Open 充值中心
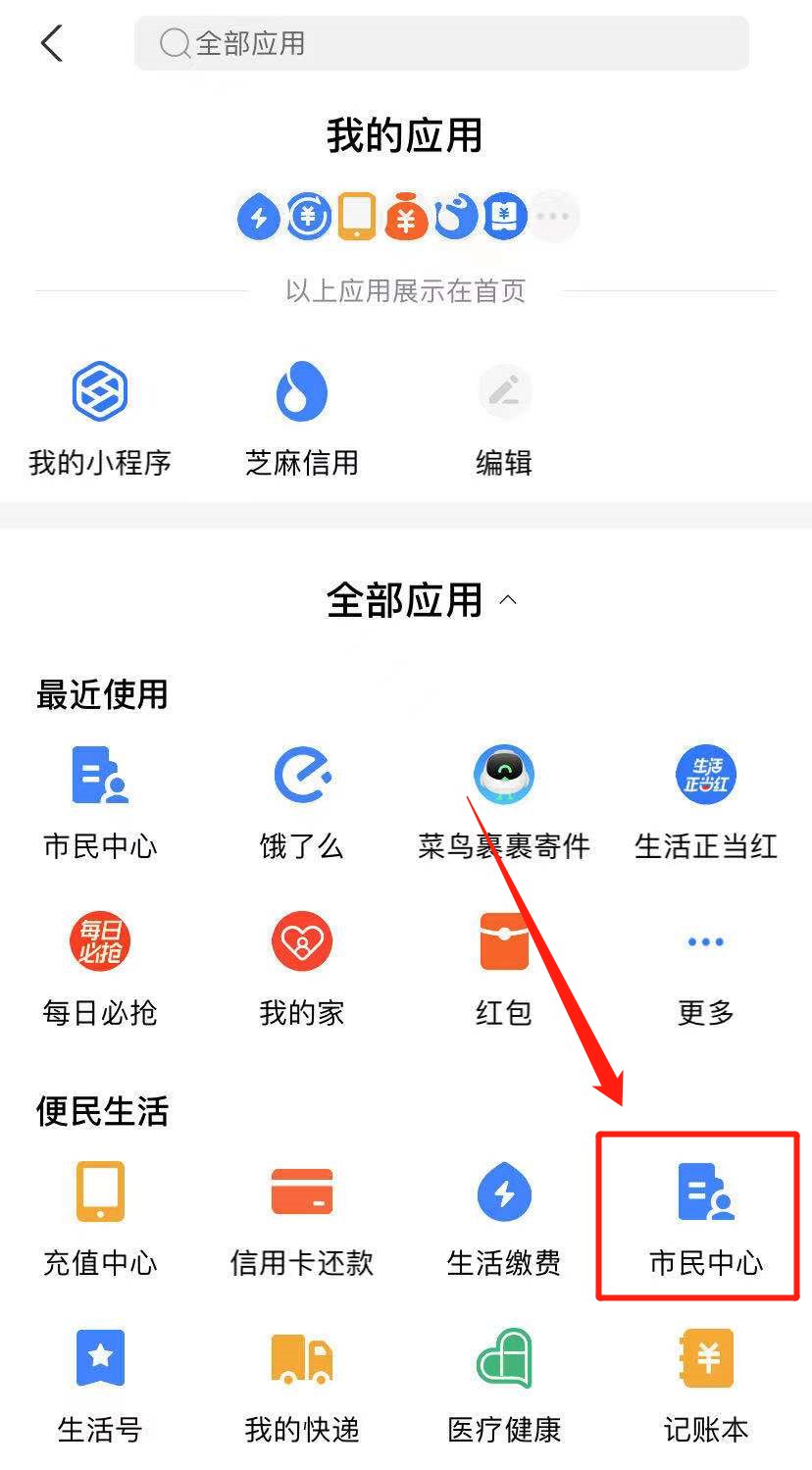This screenshot has height=1470, width=812. tap(100, 1217)
